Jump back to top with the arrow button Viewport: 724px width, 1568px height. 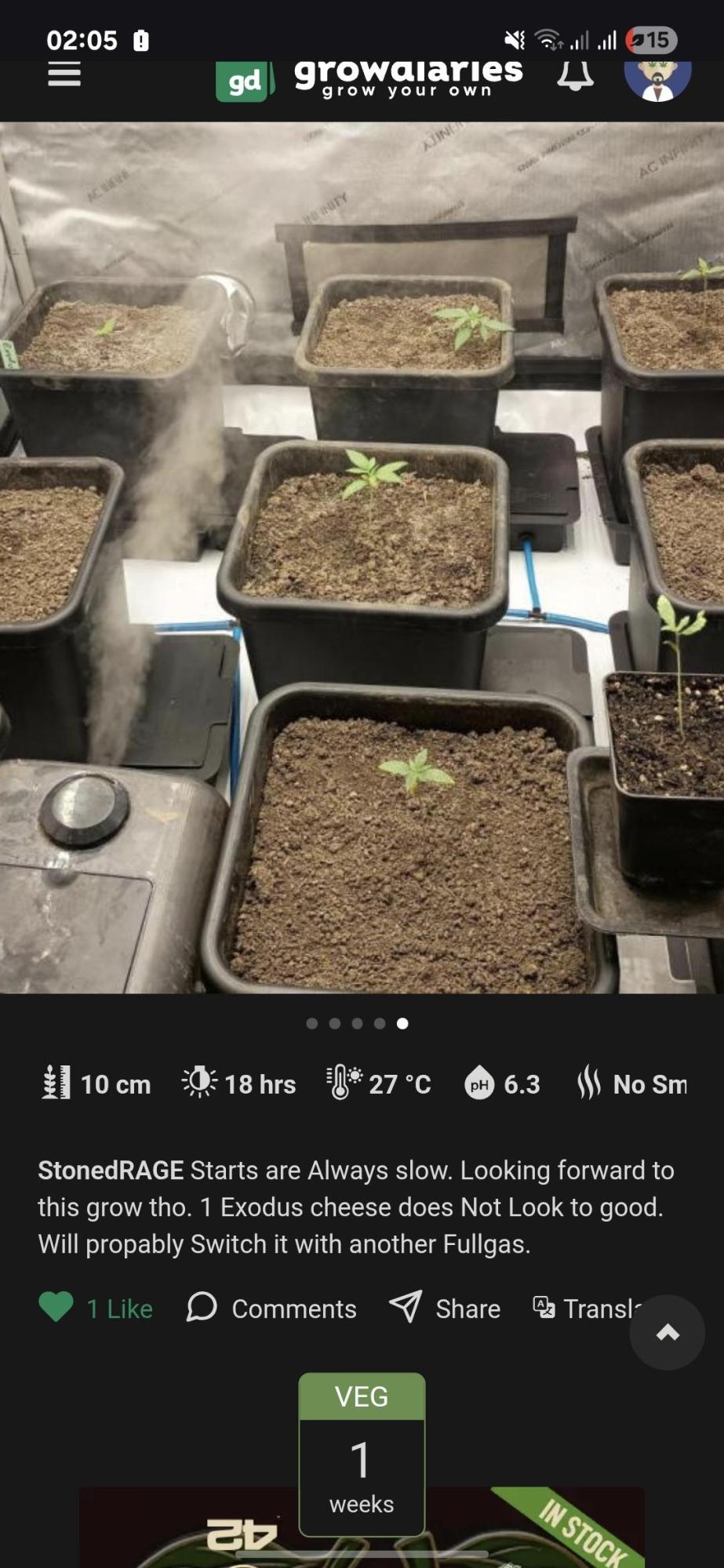click(668, 1333)
